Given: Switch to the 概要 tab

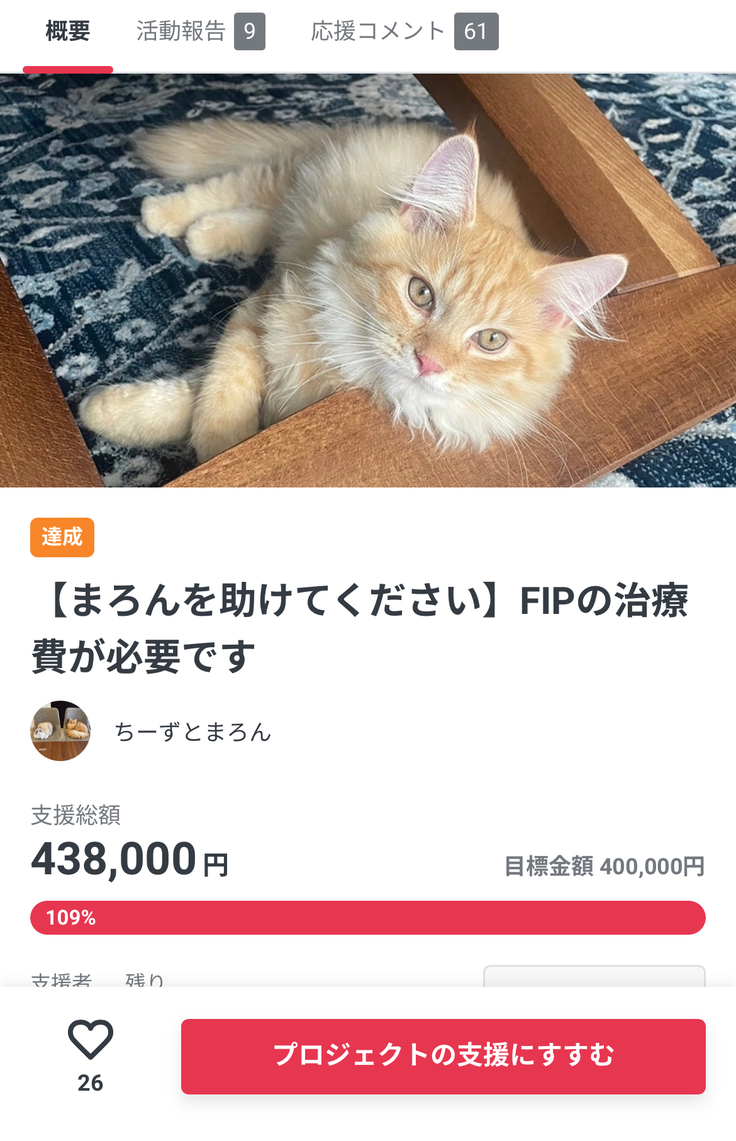Looking at the screenshot, I should [x=68, y=32].
